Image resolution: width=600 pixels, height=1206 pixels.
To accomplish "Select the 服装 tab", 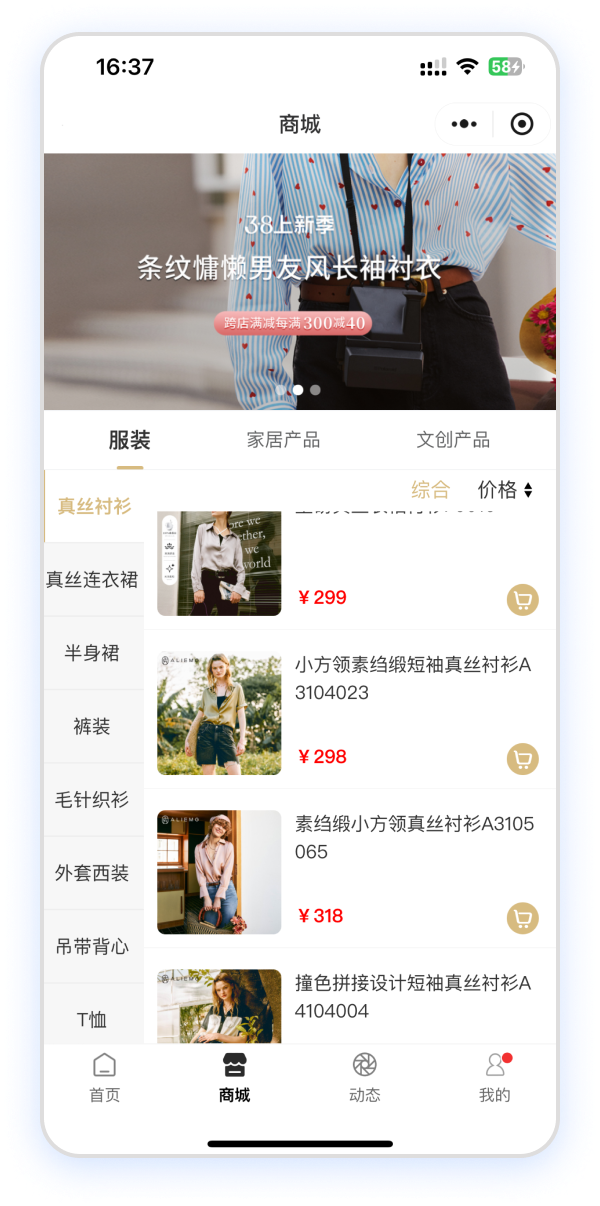I will point(130,440).
